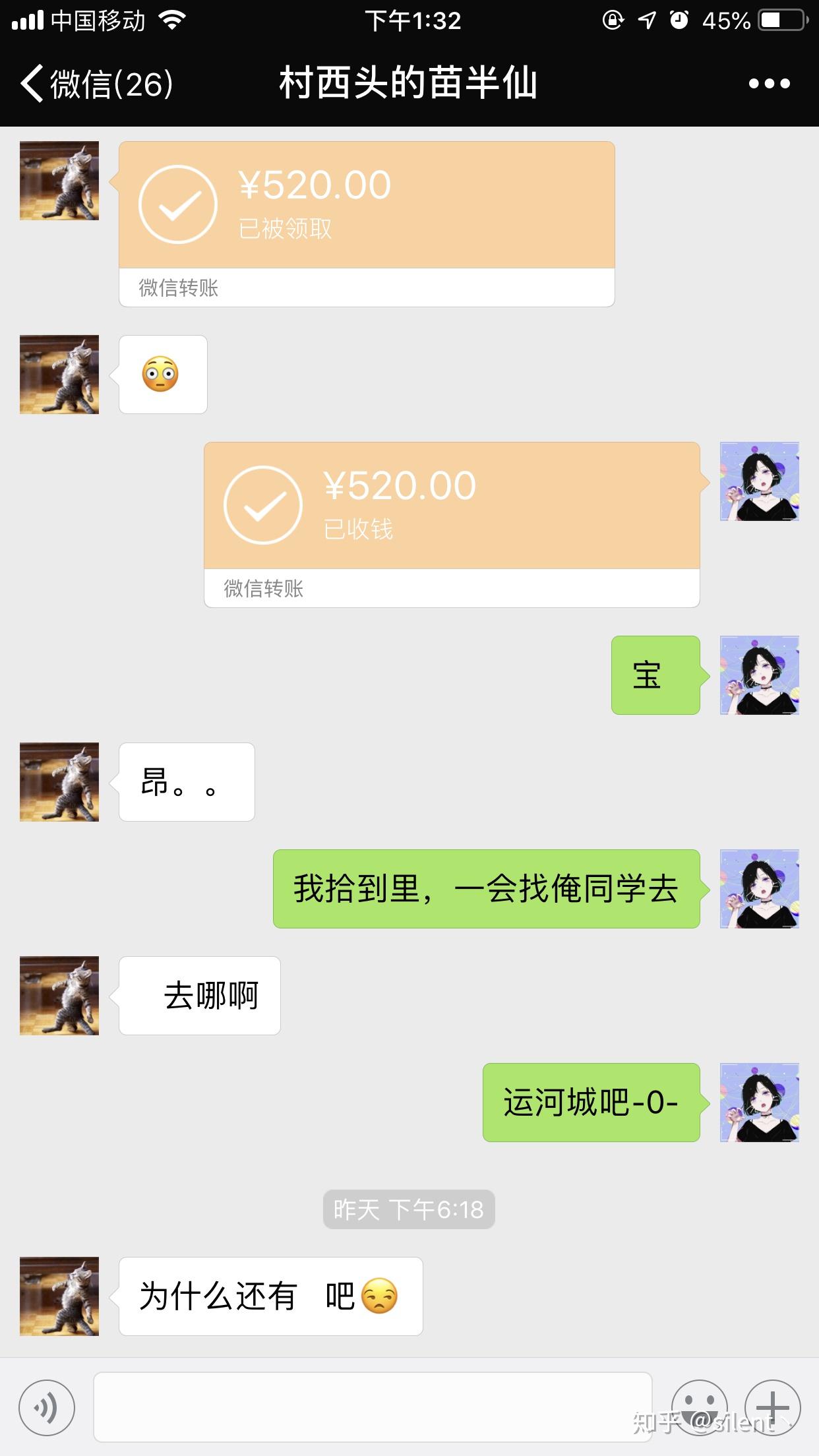Image resolution: width=819 pixels, height=1456 pixels.
Task: View the cat avatar's profile beside 去哪啊
Action: point(59,996)
